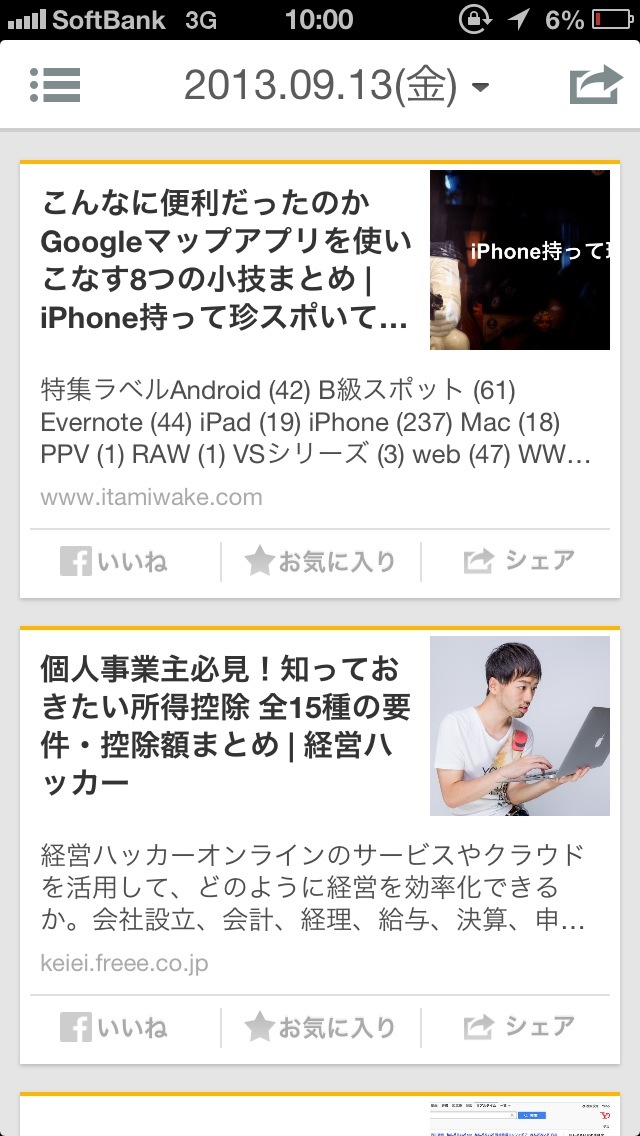Viewport: 640px width, 1136px height.
Task: Share the itamiwake.com article via シェア
Action: tap(519, 562)
